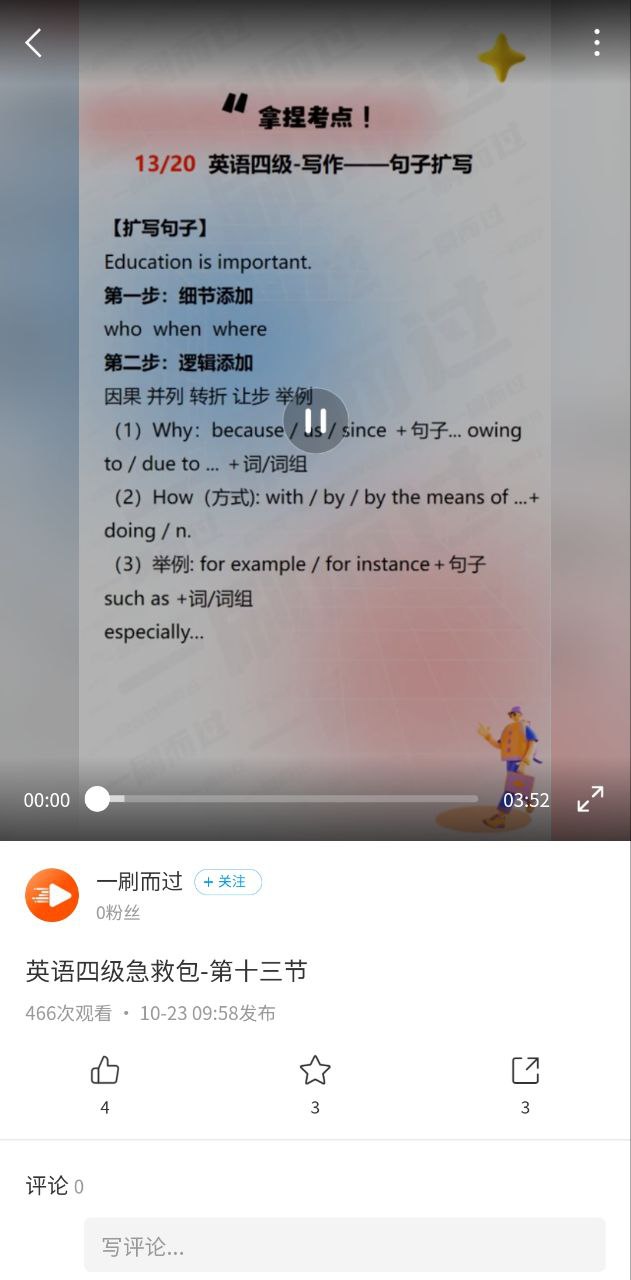This screenshot has height=1280, width=631.
Task: Tap the 写评论 comment box
Action: (344, 1246)
